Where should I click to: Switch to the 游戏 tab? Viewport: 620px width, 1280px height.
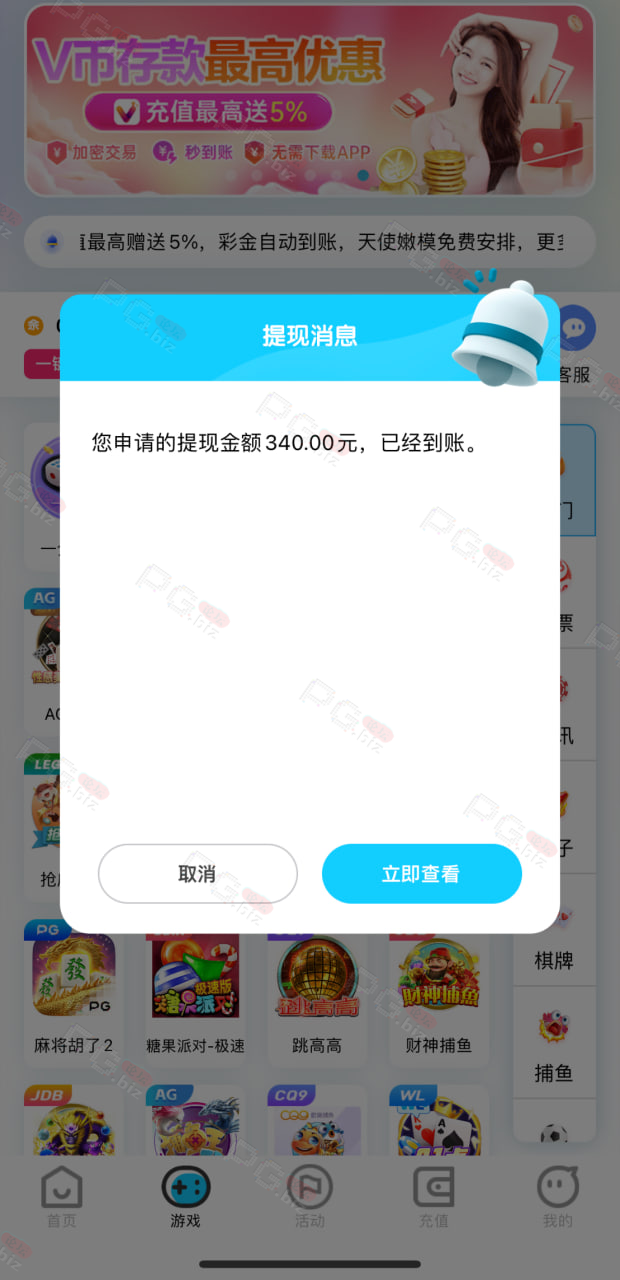click(185, 1196)
